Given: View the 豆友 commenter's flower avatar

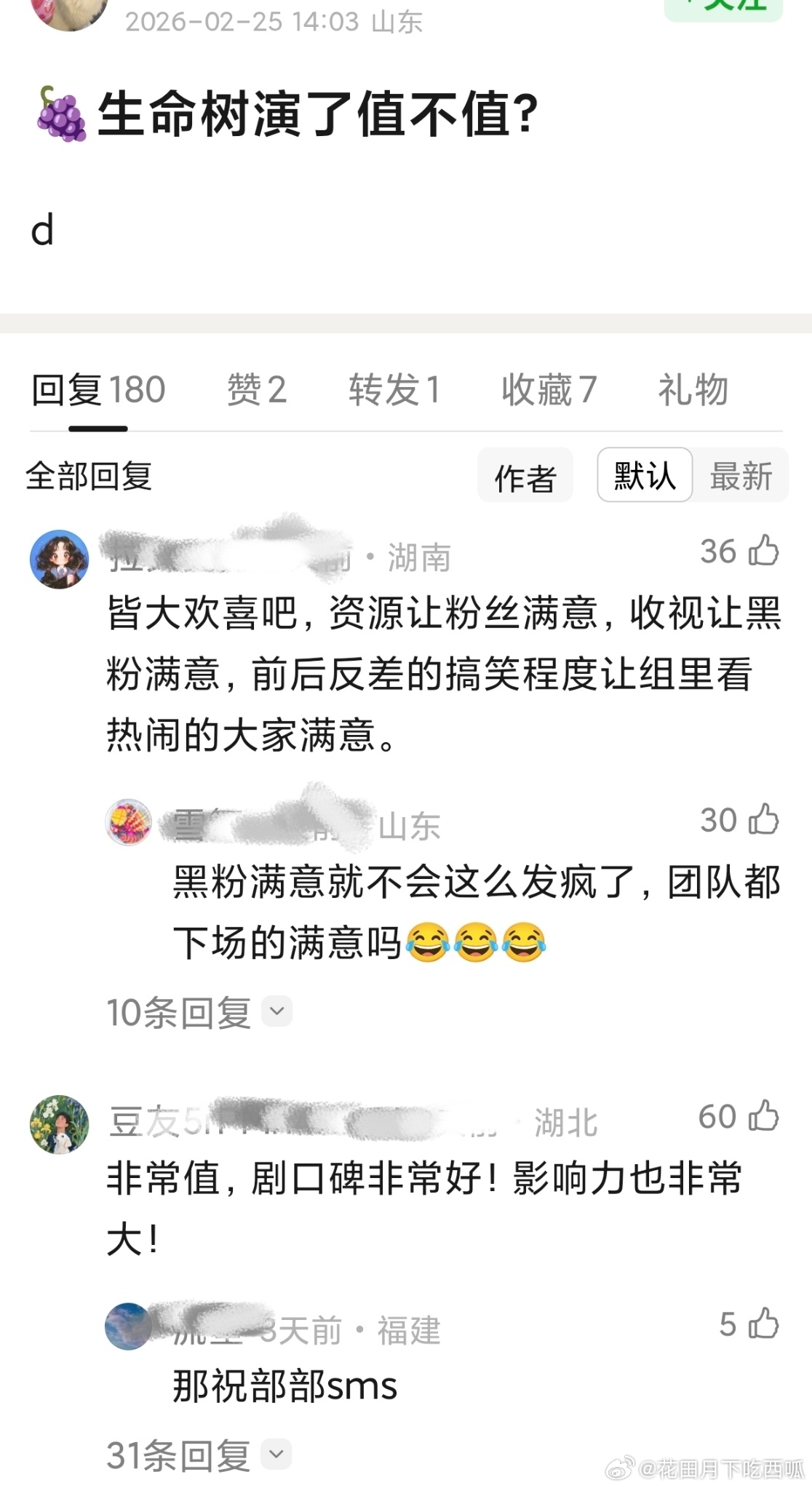Looking at the screenshot, I should tap(59, 1123).
